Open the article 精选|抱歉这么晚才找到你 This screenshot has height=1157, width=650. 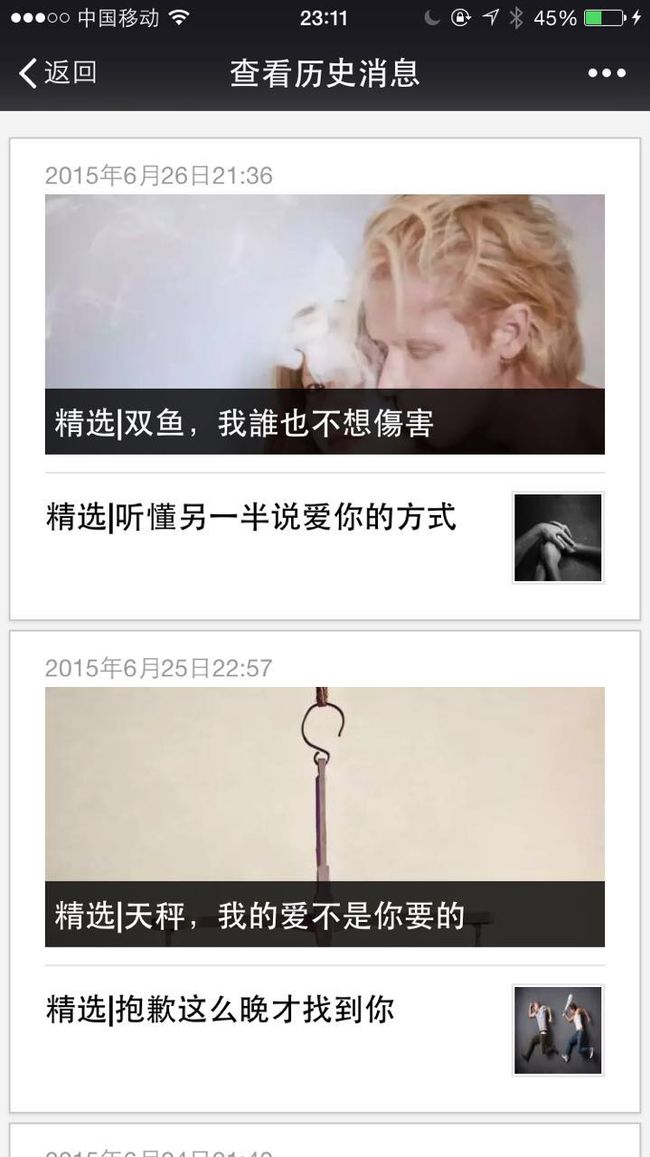[x=325, y=1030]
